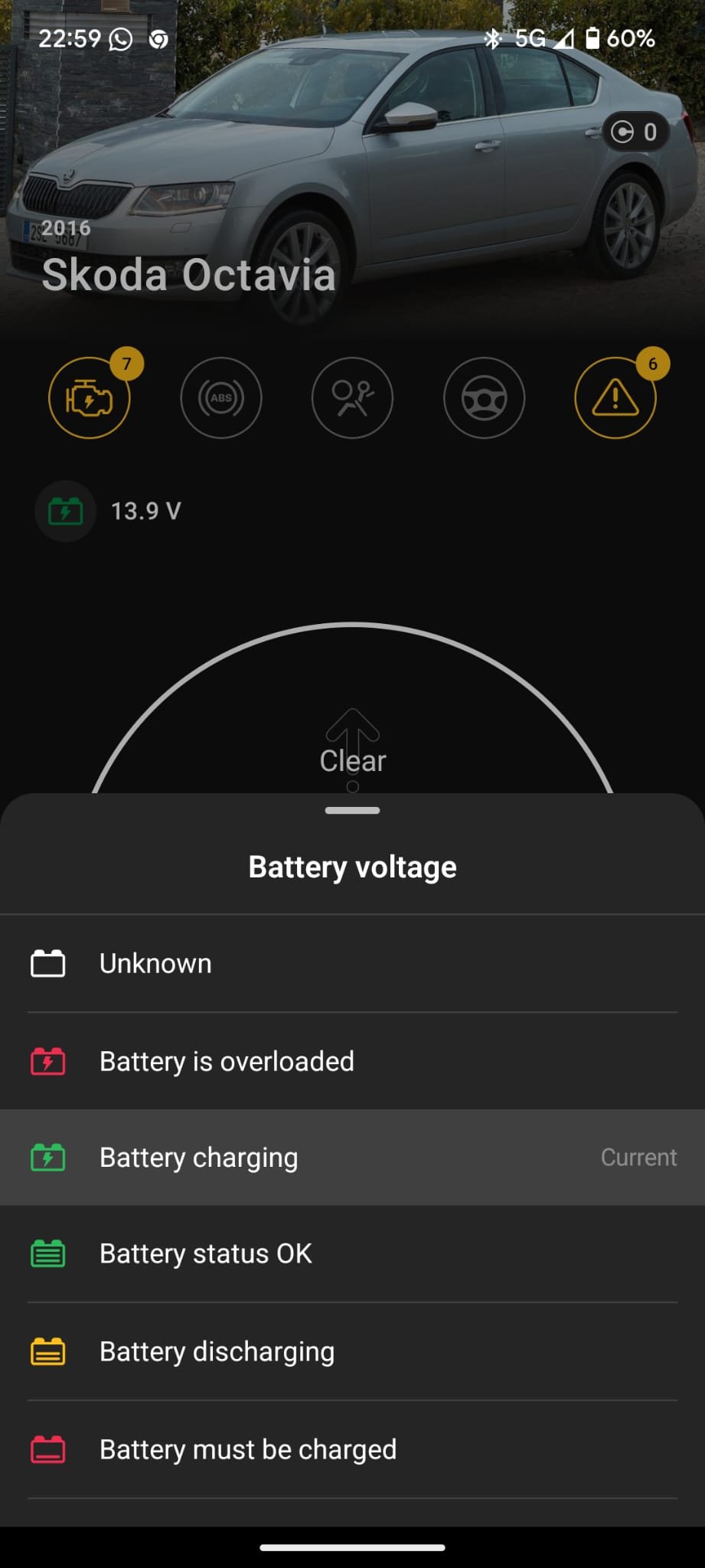Image resolution: width=705 pixels, height=1568 pixels.
Task: Open the warning triangle faults
Action: point(615,398)
